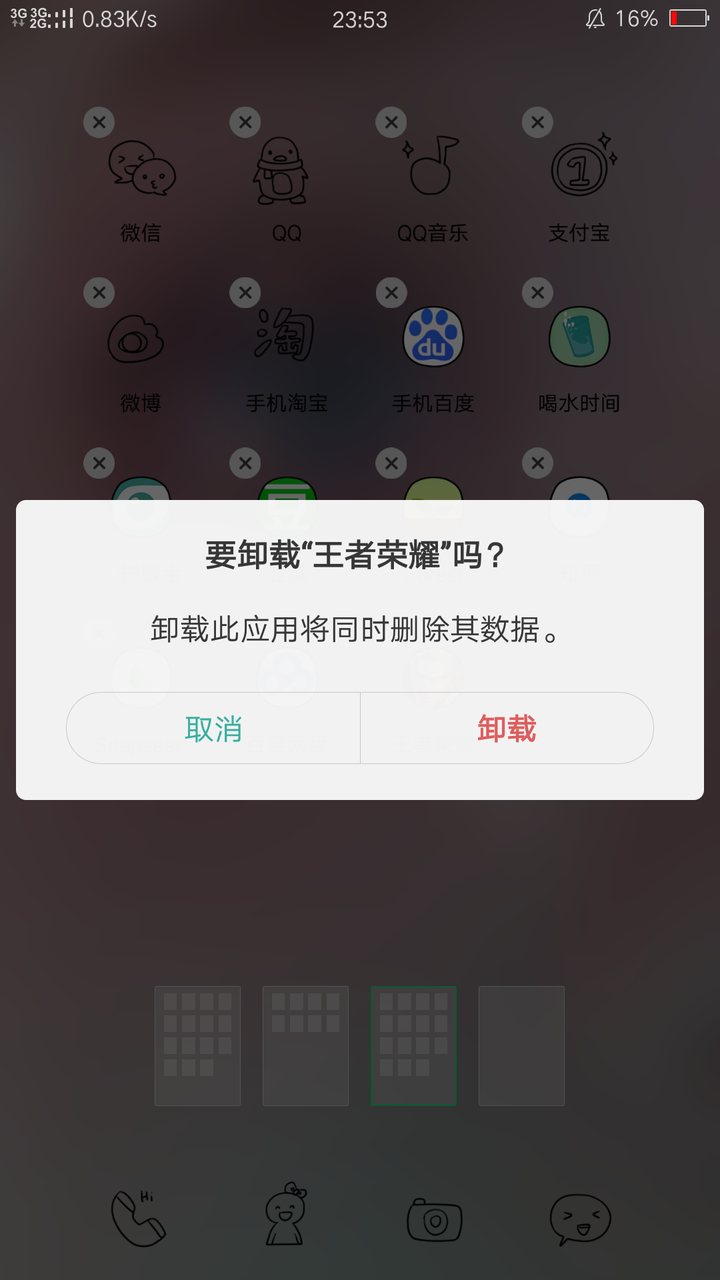Open the 支付宝 Alipay app
The height and width of the screenshot is (1280, 720).
pyautogui.click(x=579, y=170)
